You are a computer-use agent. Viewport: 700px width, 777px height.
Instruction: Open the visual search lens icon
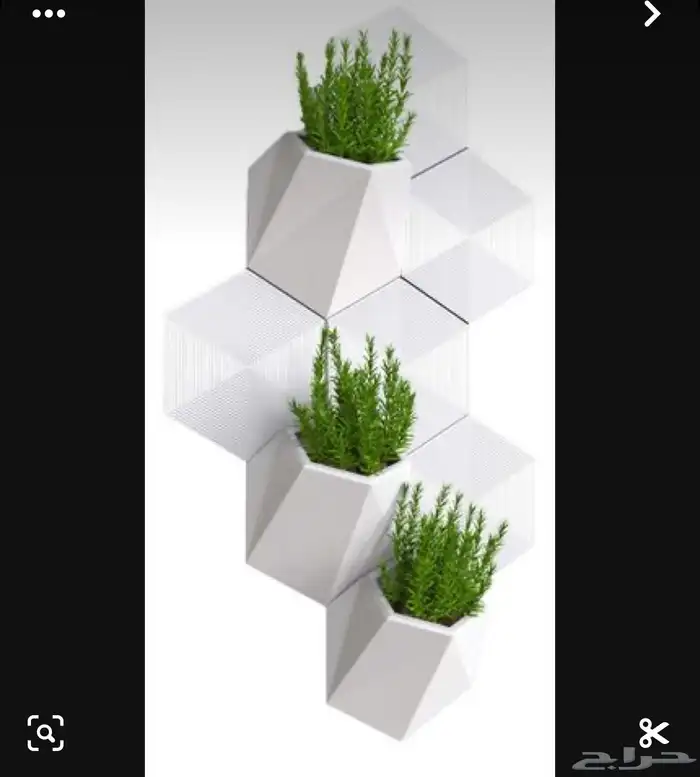(46, 732)
